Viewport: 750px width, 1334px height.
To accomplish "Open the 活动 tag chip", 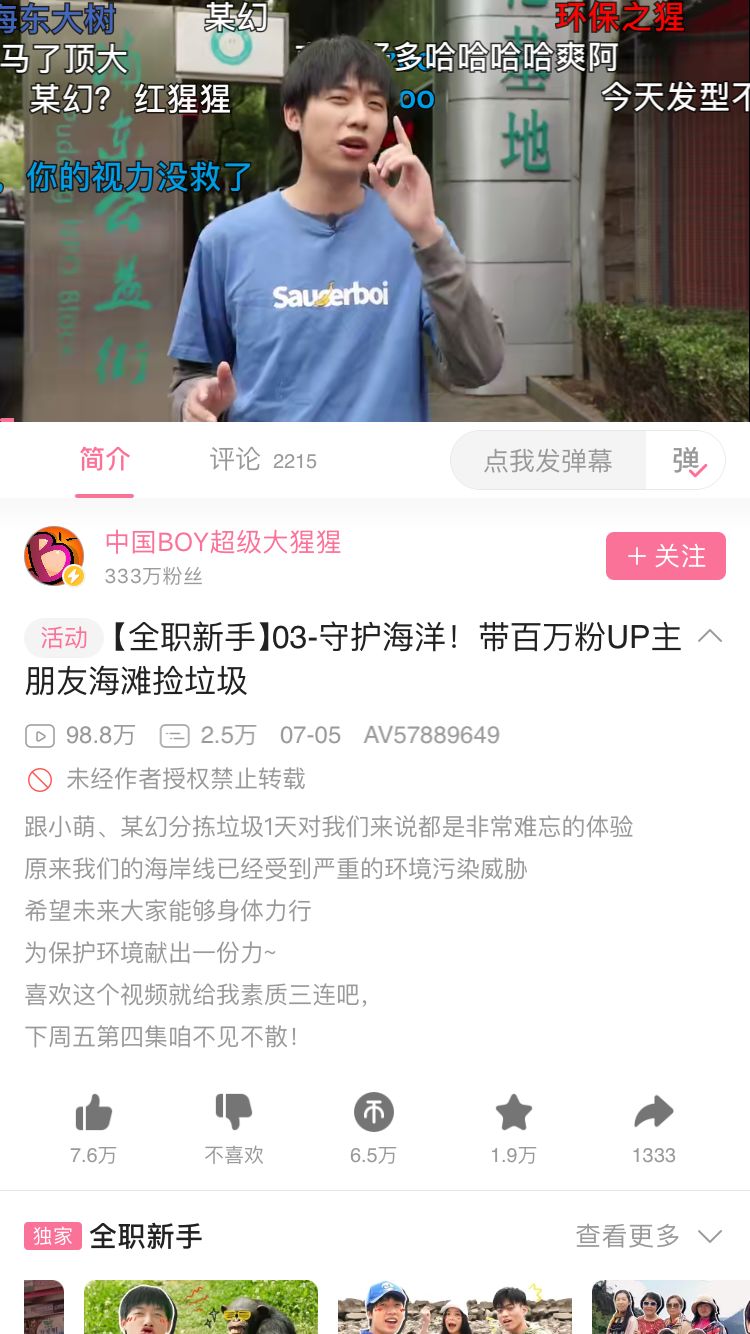I will pyautogui.click(x=64, y=638).
